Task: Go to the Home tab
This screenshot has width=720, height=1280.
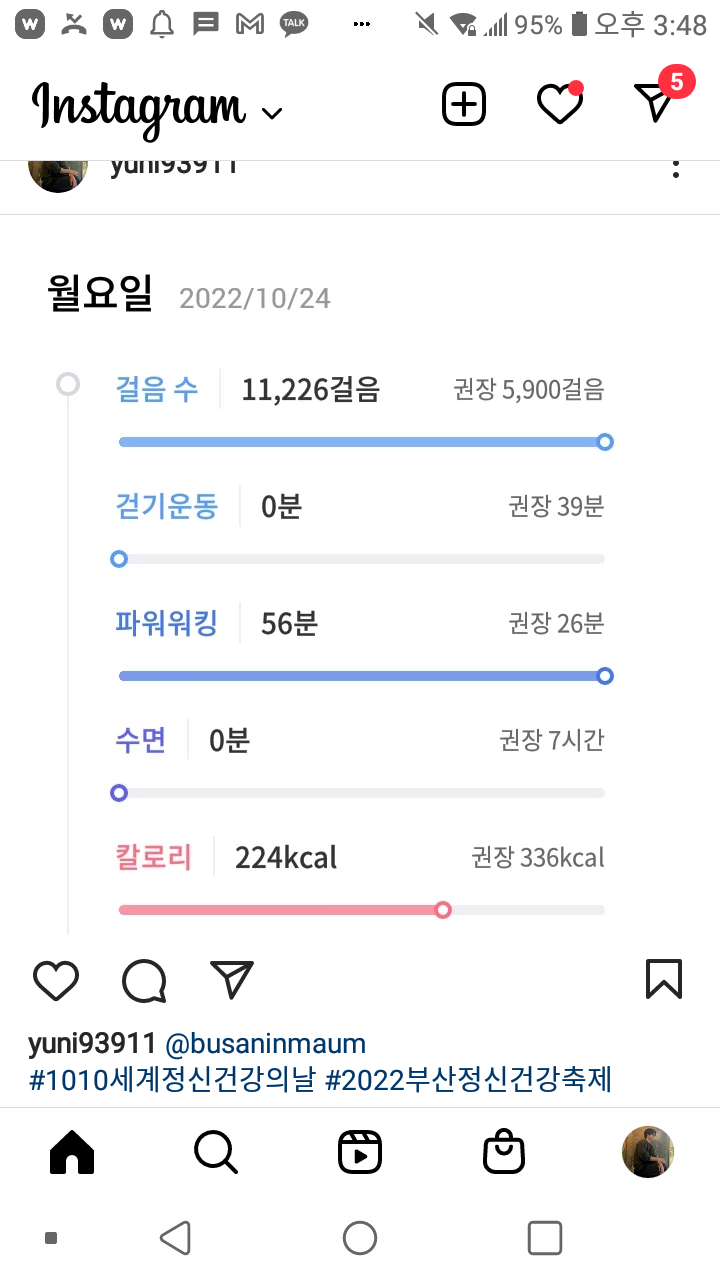Action: click(x=72, y=1153)
